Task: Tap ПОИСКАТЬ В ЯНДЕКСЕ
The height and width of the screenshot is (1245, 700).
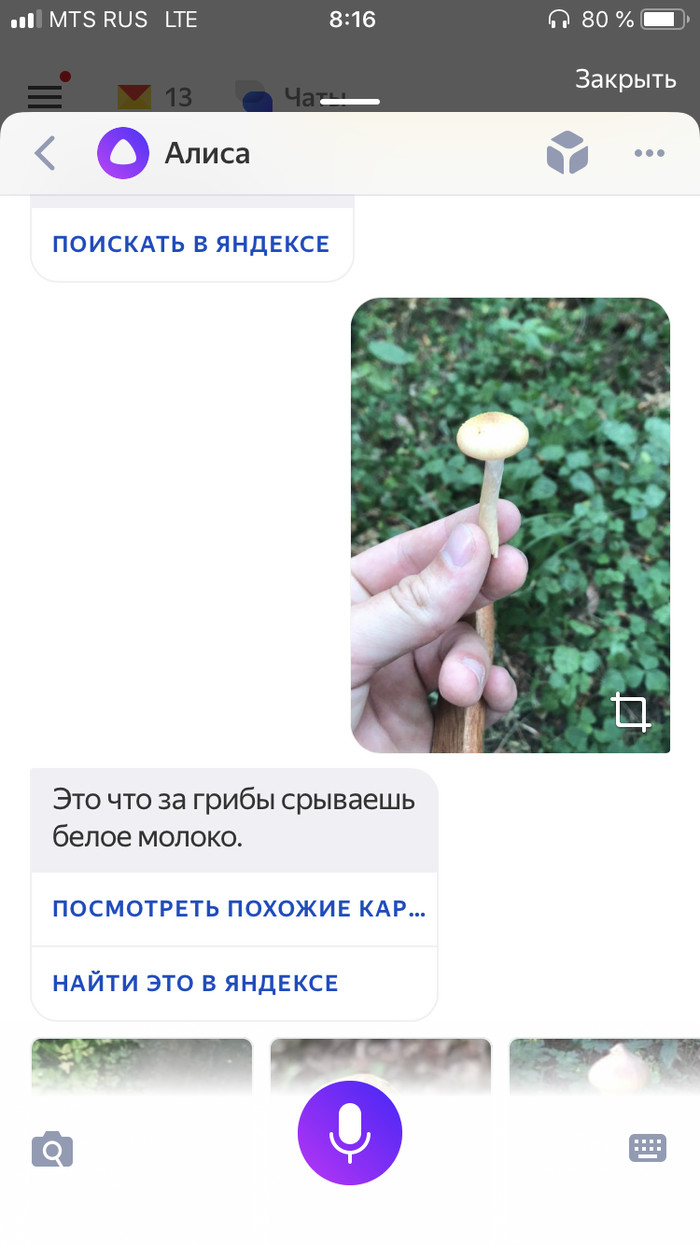Action: [191, 244]
